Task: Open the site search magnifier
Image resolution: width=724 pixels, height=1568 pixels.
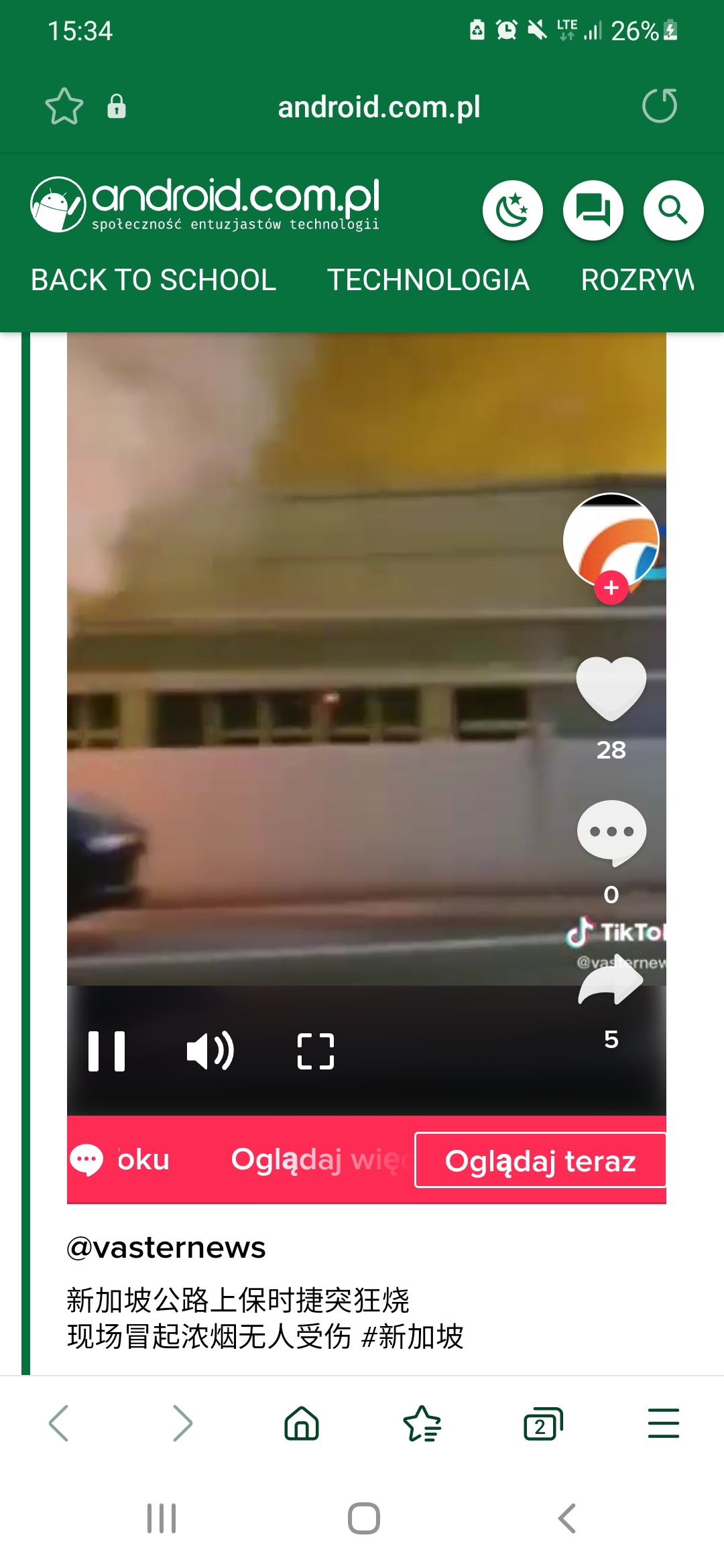Action: coord(673,210)
